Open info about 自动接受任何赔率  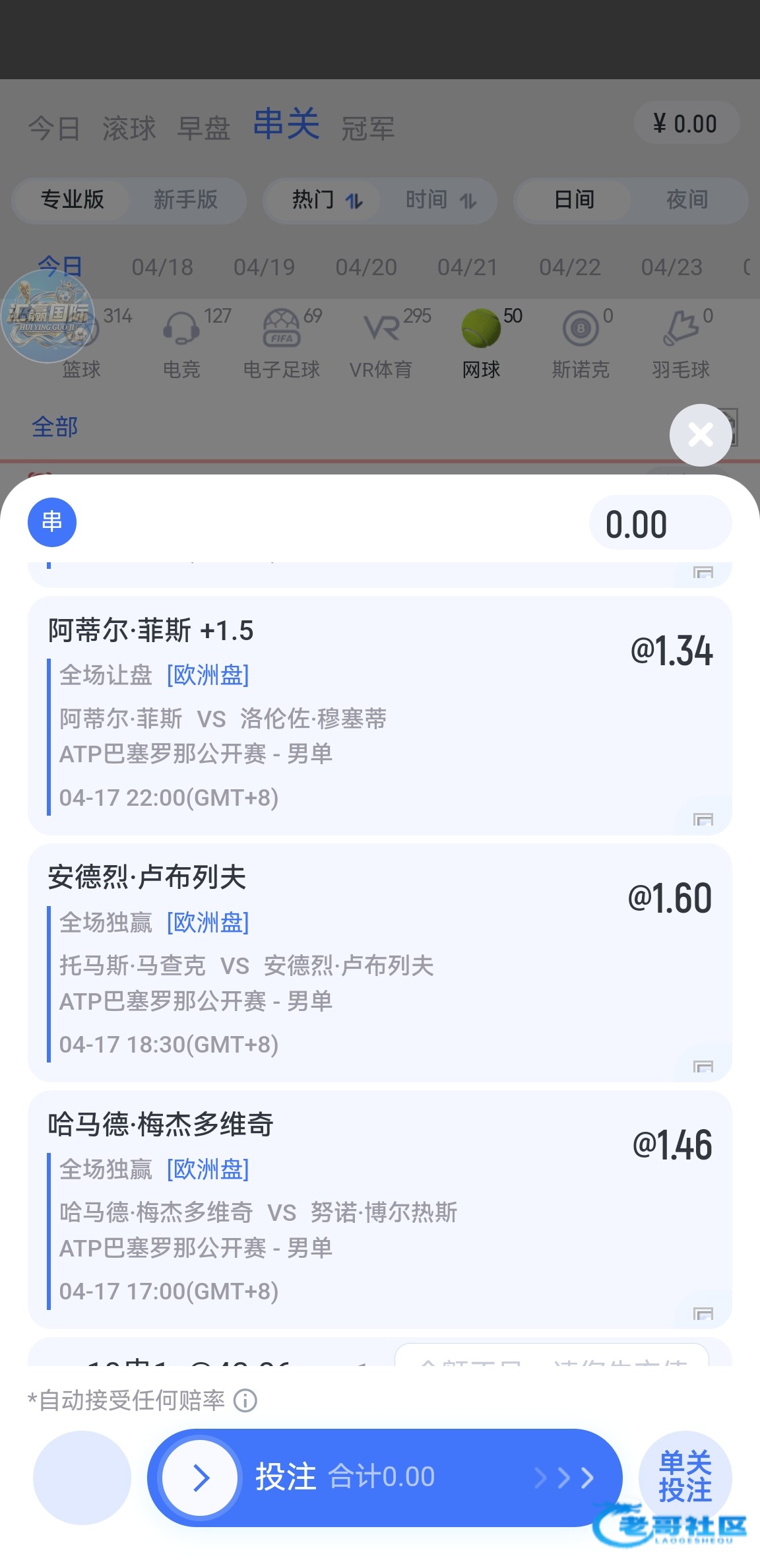[x=245, y=1400]
